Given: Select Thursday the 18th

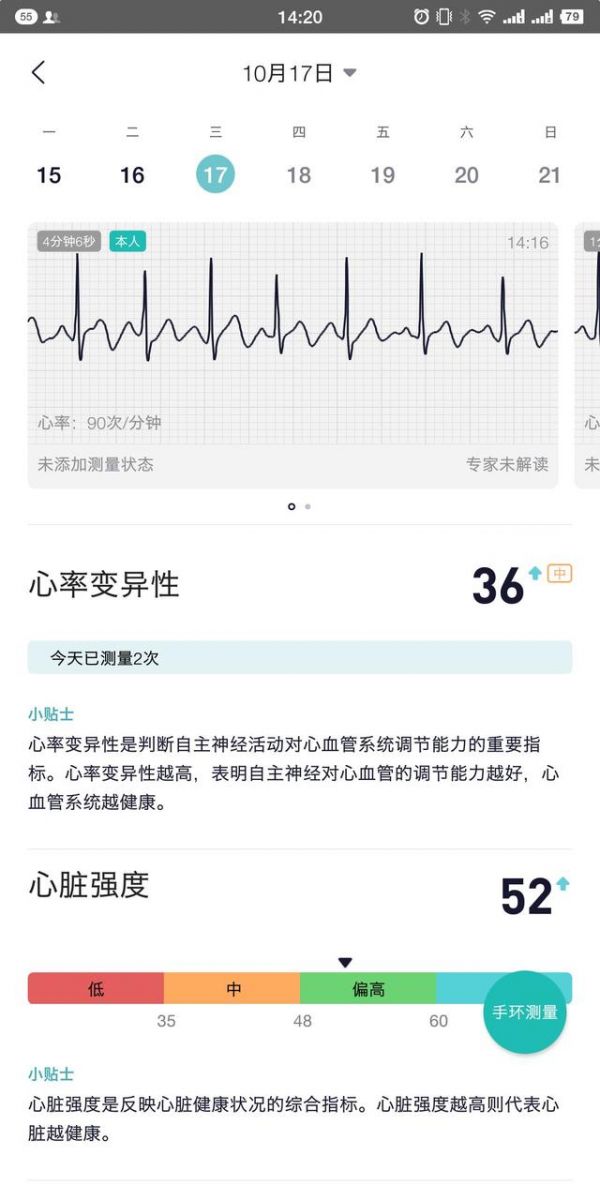Looking at the screenshot, I should point(299,175).
